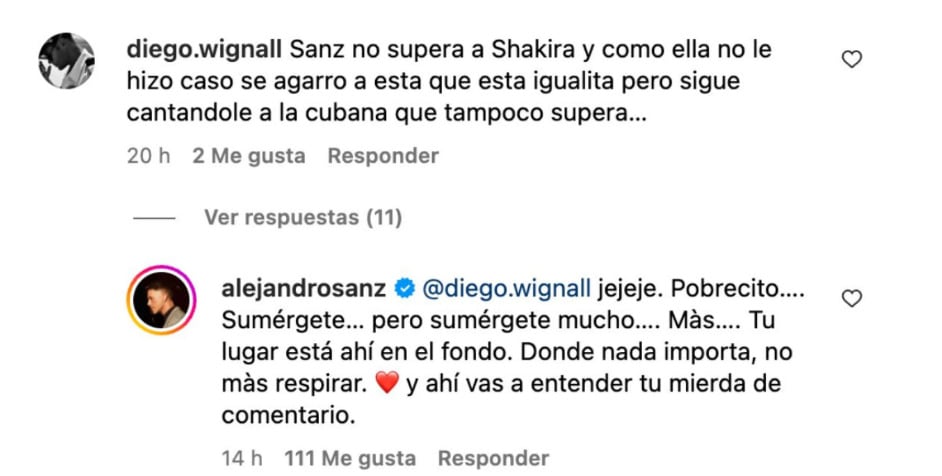Like diego.wignall's comment
Screen dimensions: 942x476
click(x=852, y=60)
